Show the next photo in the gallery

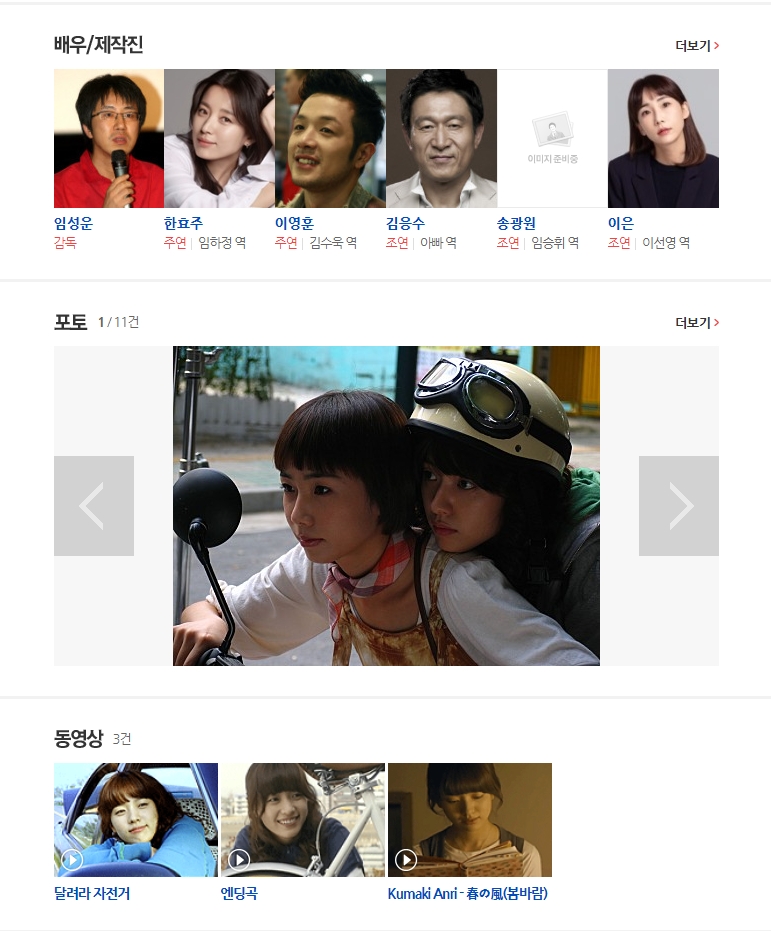click(678, 506)
